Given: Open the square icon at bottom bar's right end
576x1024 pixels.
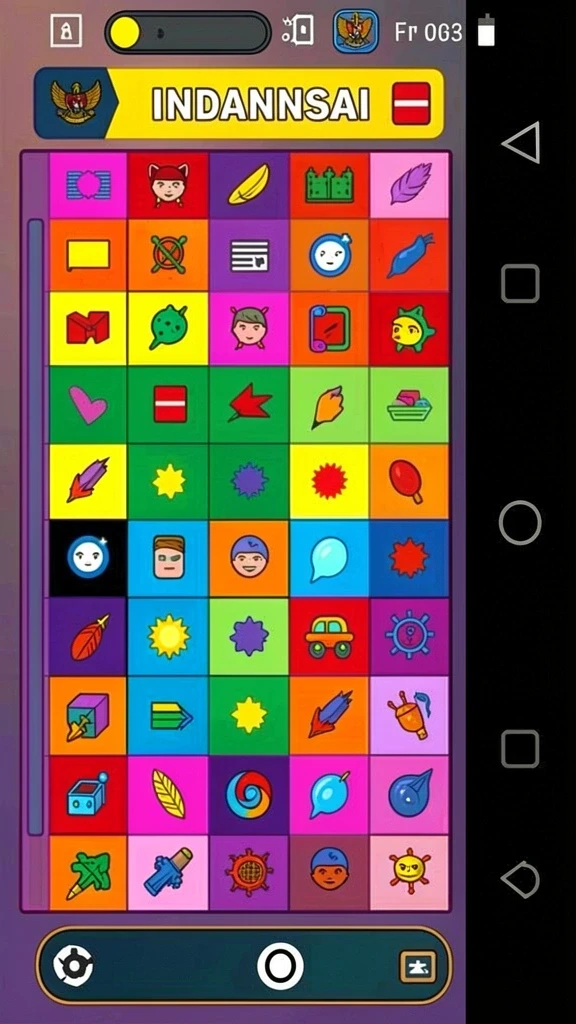Looking at the screenshot, I should (x=418, y=967).
